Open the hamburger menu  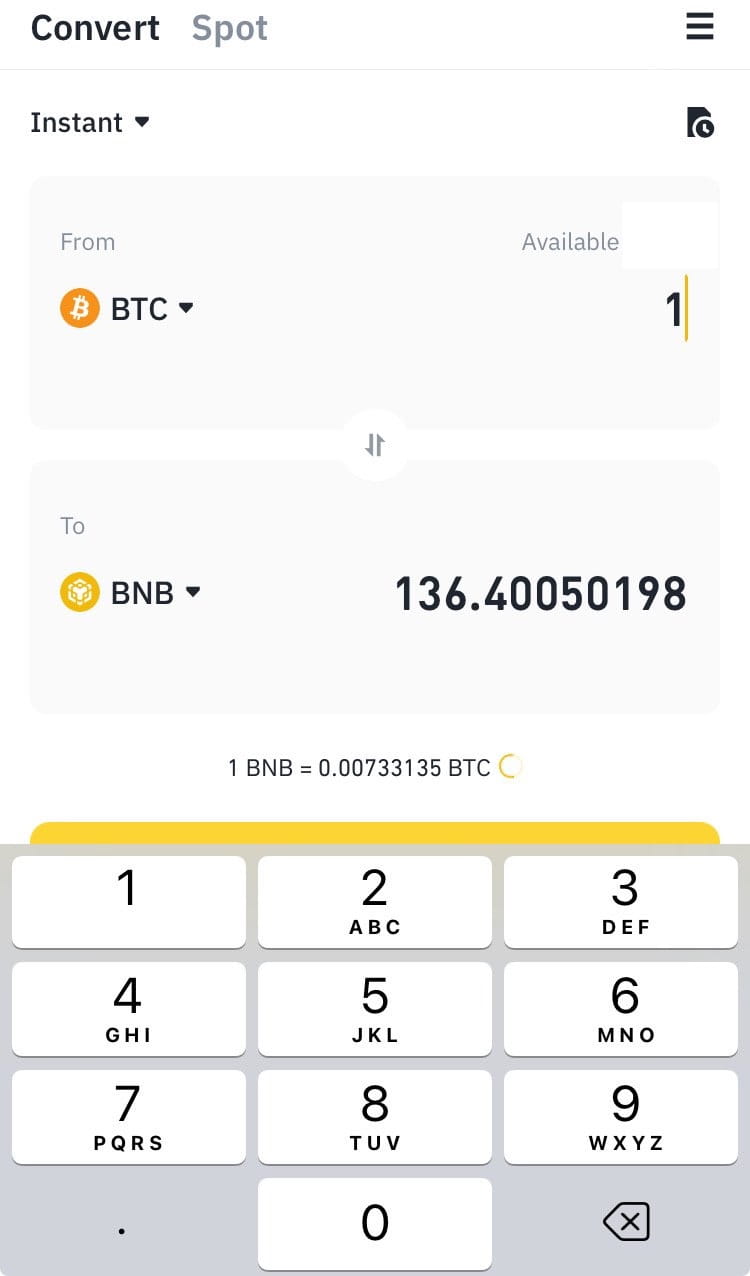[700, 27]
